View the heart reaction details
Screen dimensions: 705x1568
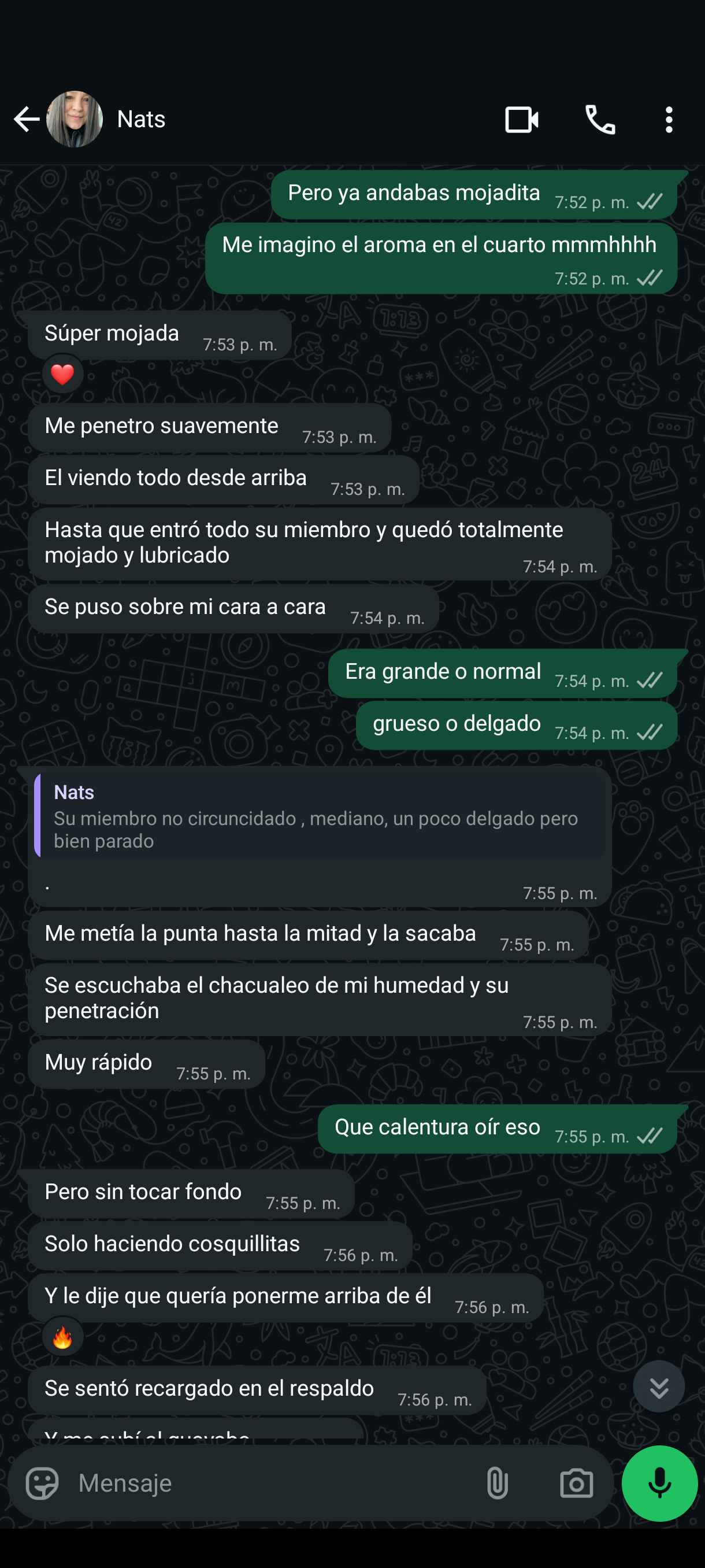[62, 374]
